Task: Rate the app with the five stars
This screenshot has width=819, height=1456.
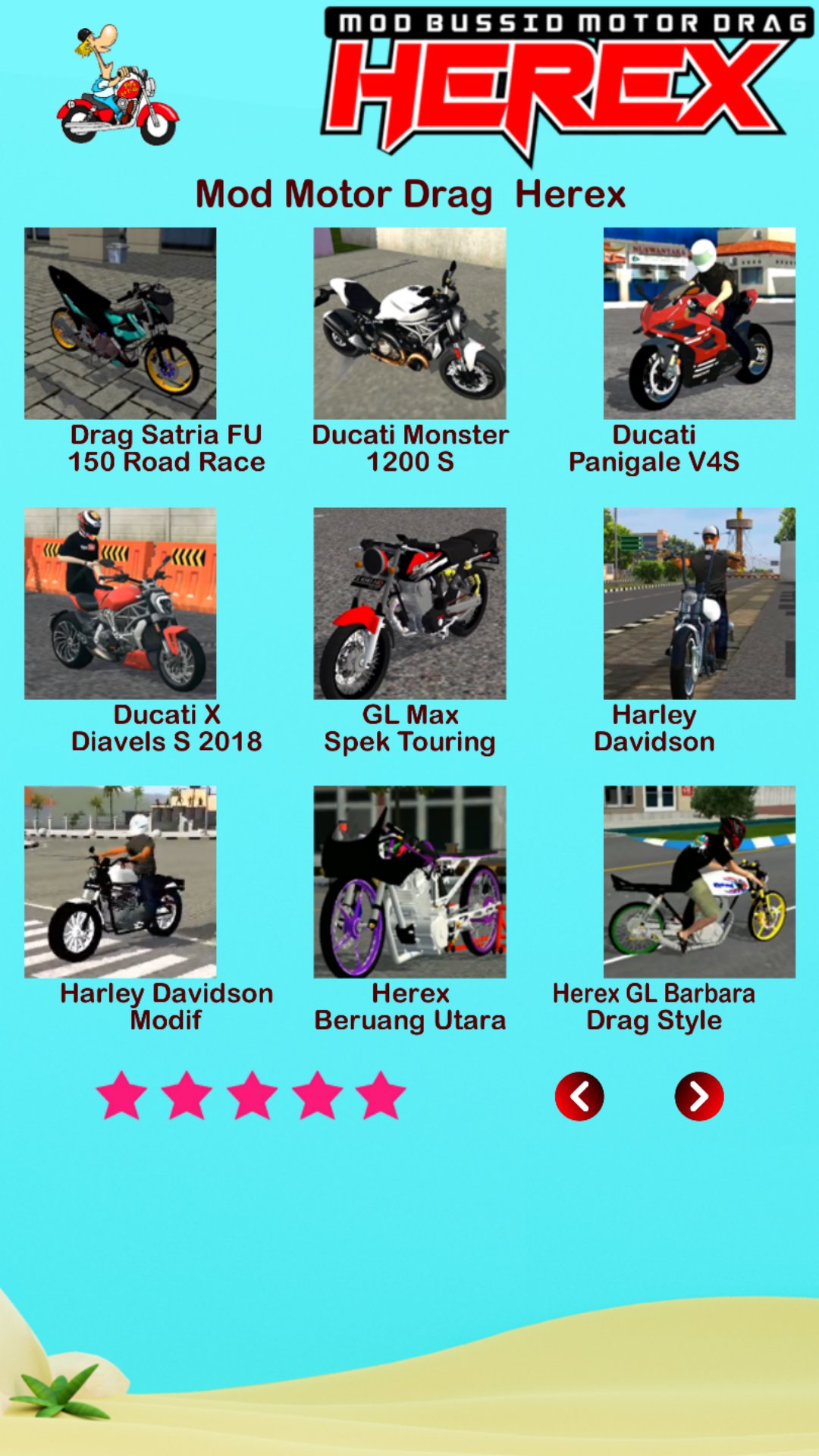Action: pos(251,1096)
